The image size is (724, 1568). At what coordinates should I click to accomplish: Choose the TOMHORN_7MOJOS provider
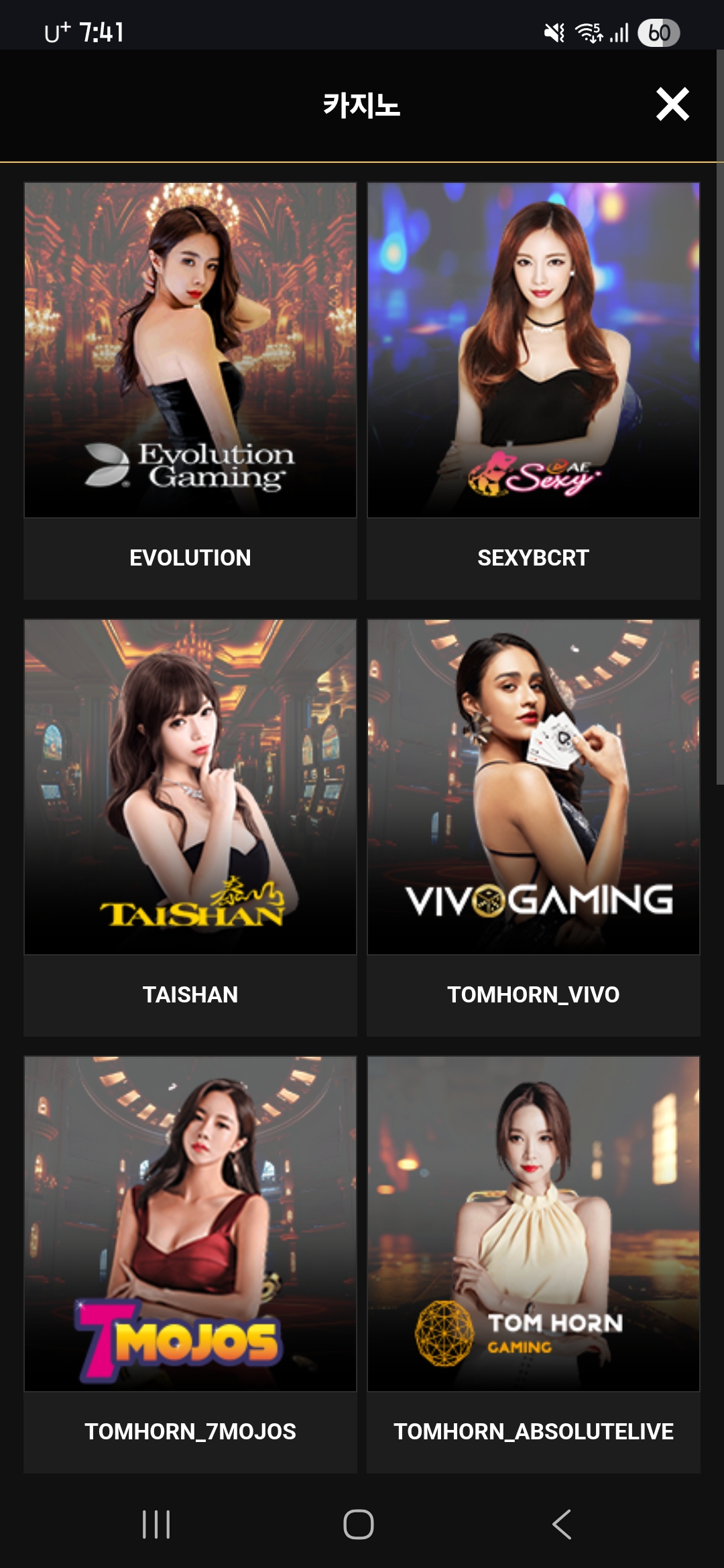tap(190, 1264)
